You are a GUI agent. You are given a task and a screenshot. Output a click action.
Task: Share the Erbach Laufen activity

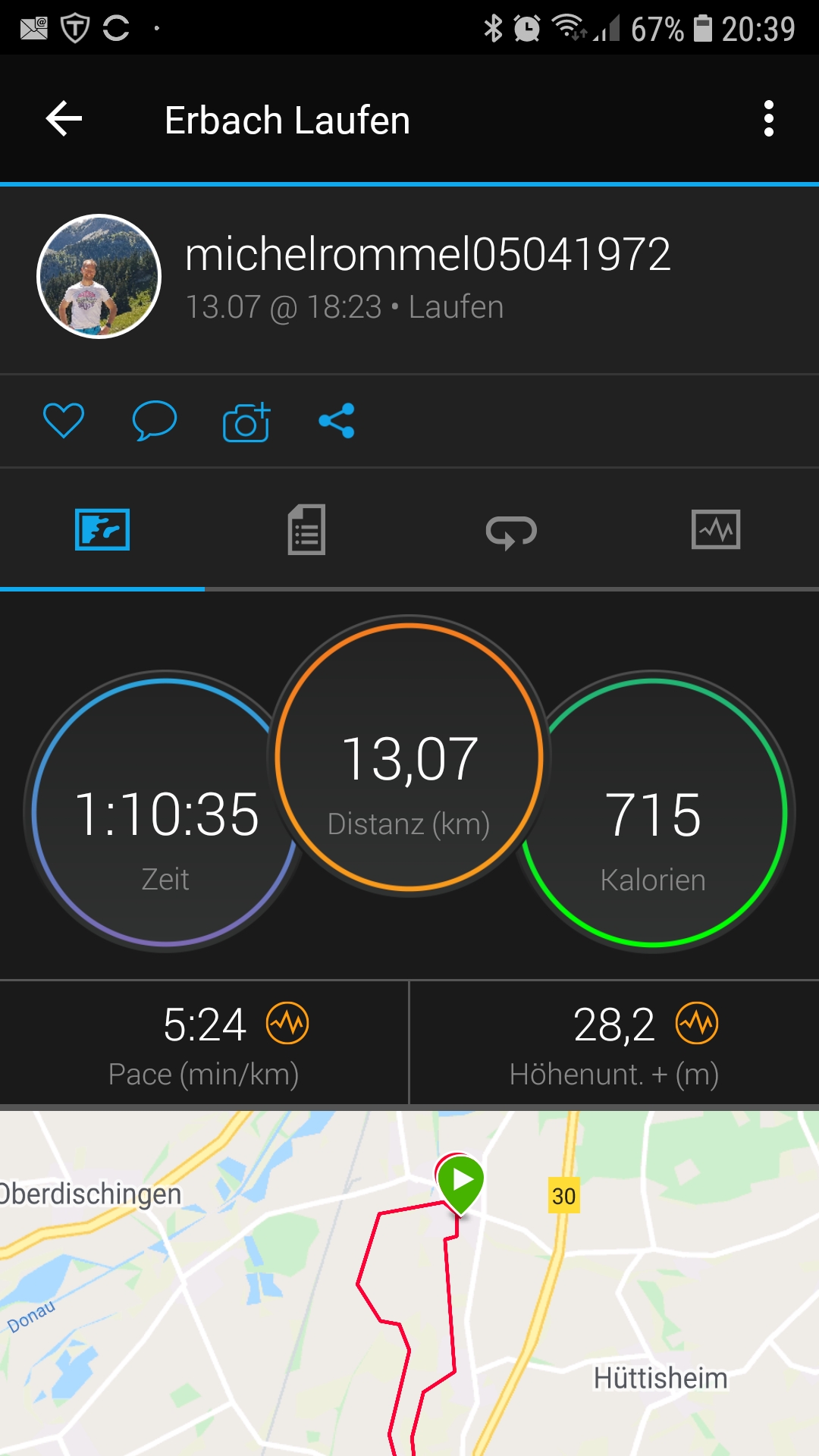click(337, 421)
